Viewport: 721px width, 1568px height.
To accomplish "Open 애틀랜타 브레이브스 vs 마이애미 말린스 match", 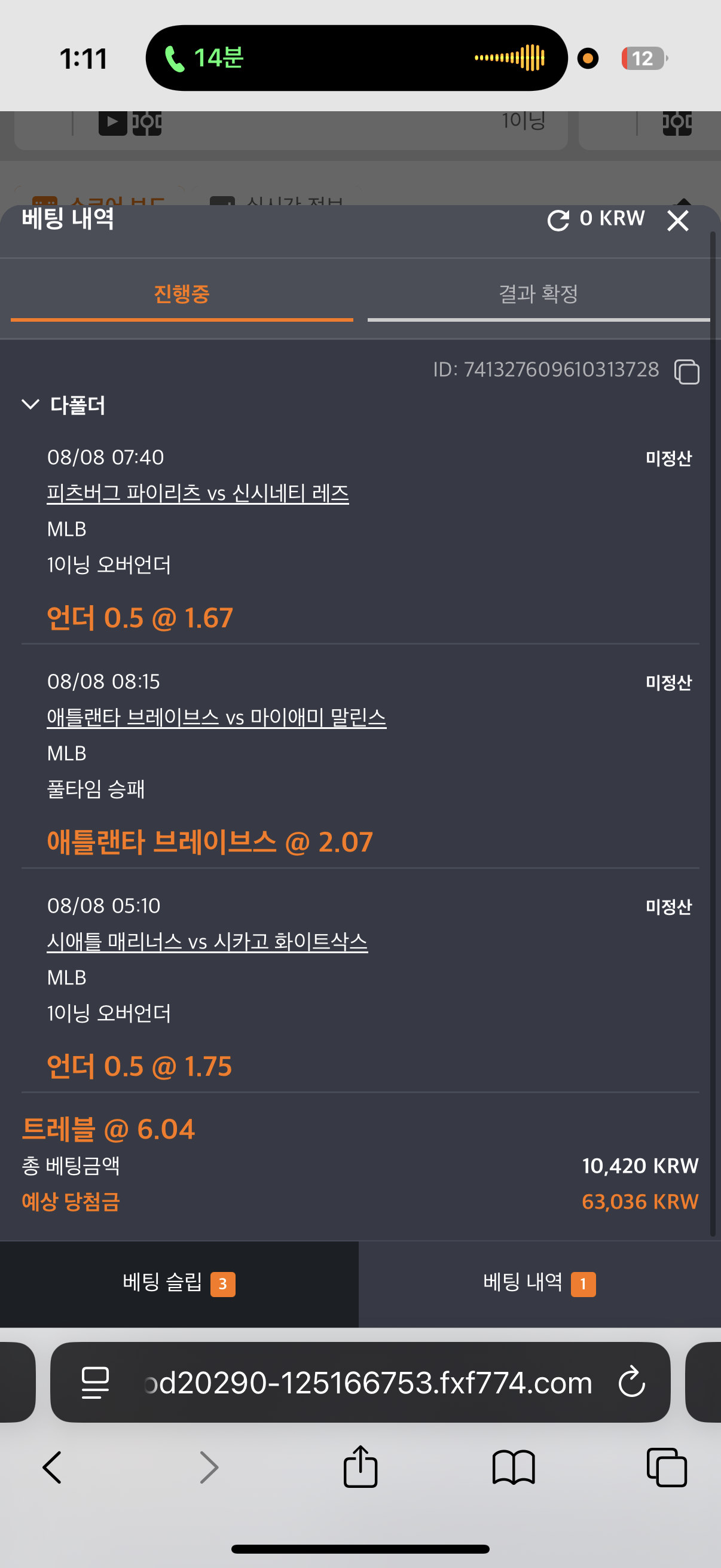I will click(x=216, y=717).
